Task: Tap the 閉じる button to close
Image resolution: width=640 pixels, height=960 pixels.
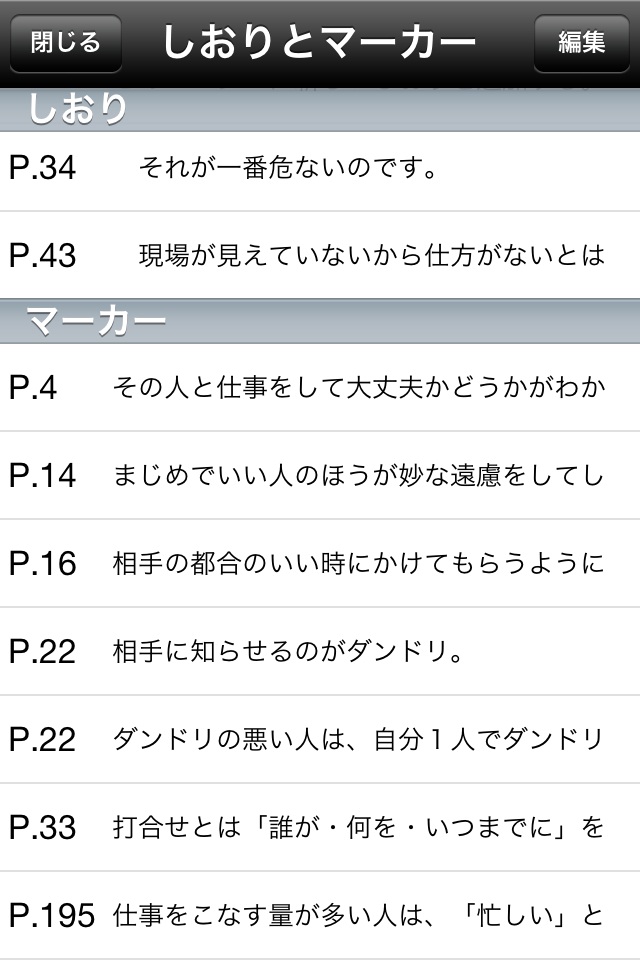Action: (x=66, y=43)
